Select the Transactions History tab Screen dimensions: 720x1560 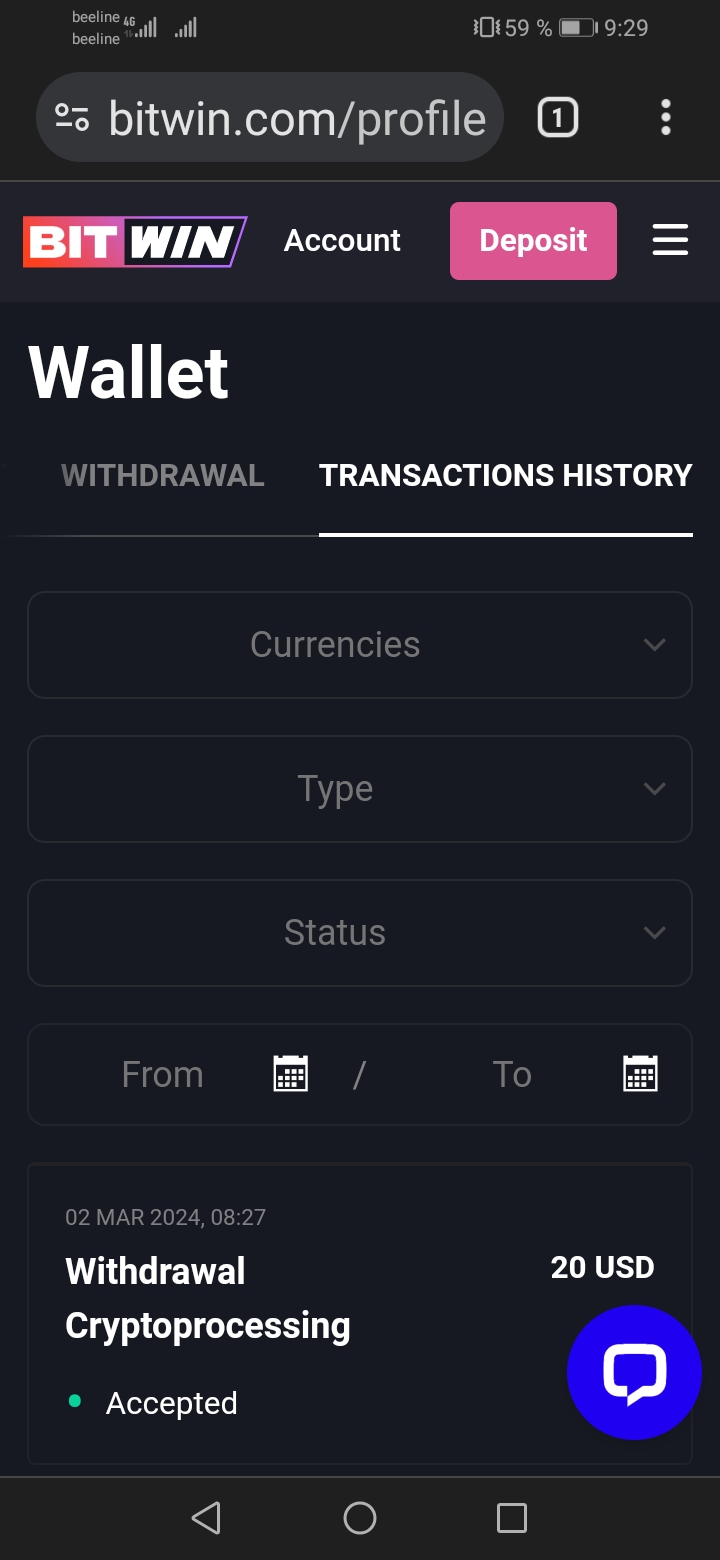click(x=505, y=475)
